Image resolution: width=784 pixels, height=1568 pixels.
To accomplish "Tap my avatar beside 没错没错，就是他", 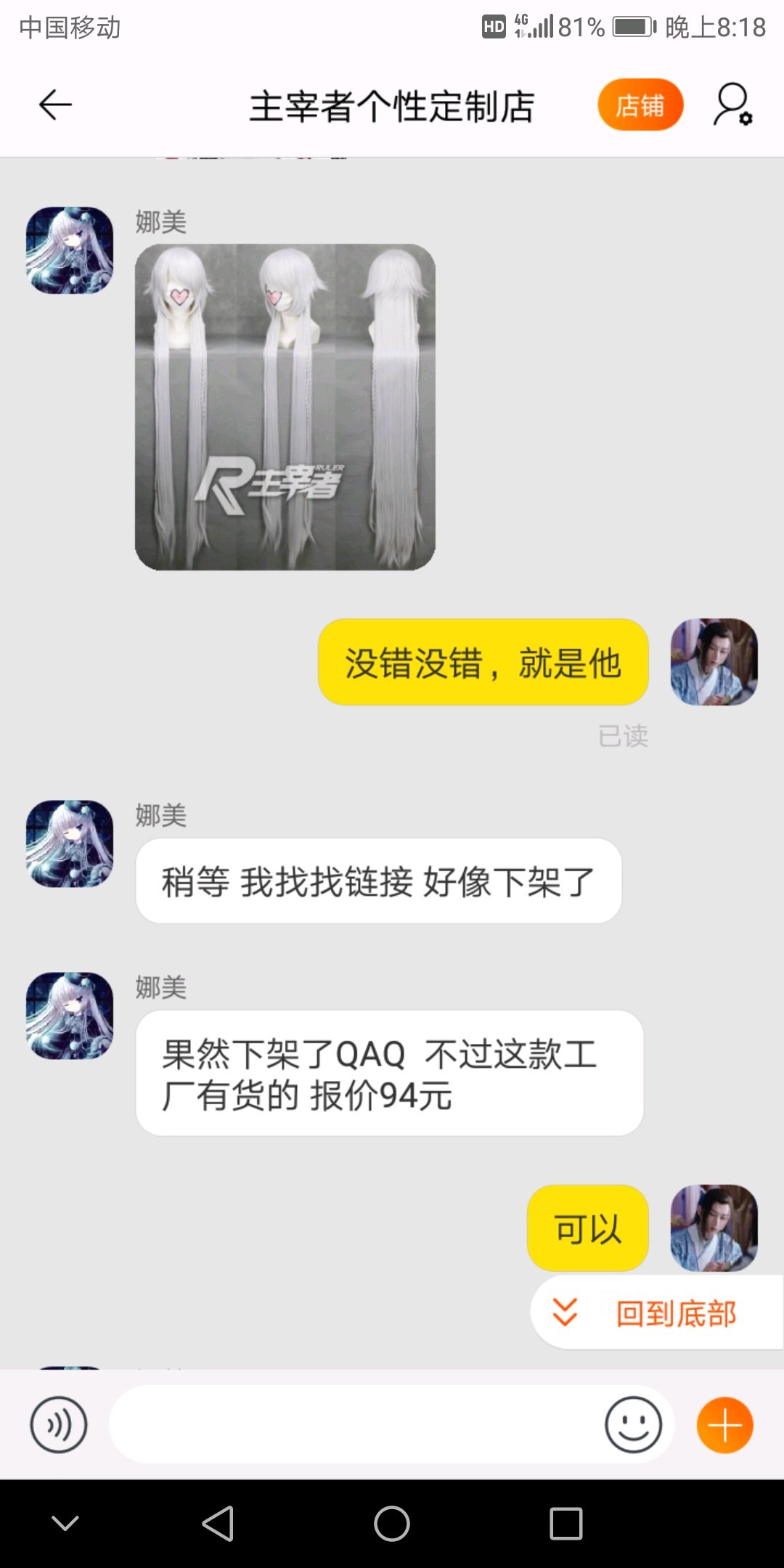I will point(714,662).
